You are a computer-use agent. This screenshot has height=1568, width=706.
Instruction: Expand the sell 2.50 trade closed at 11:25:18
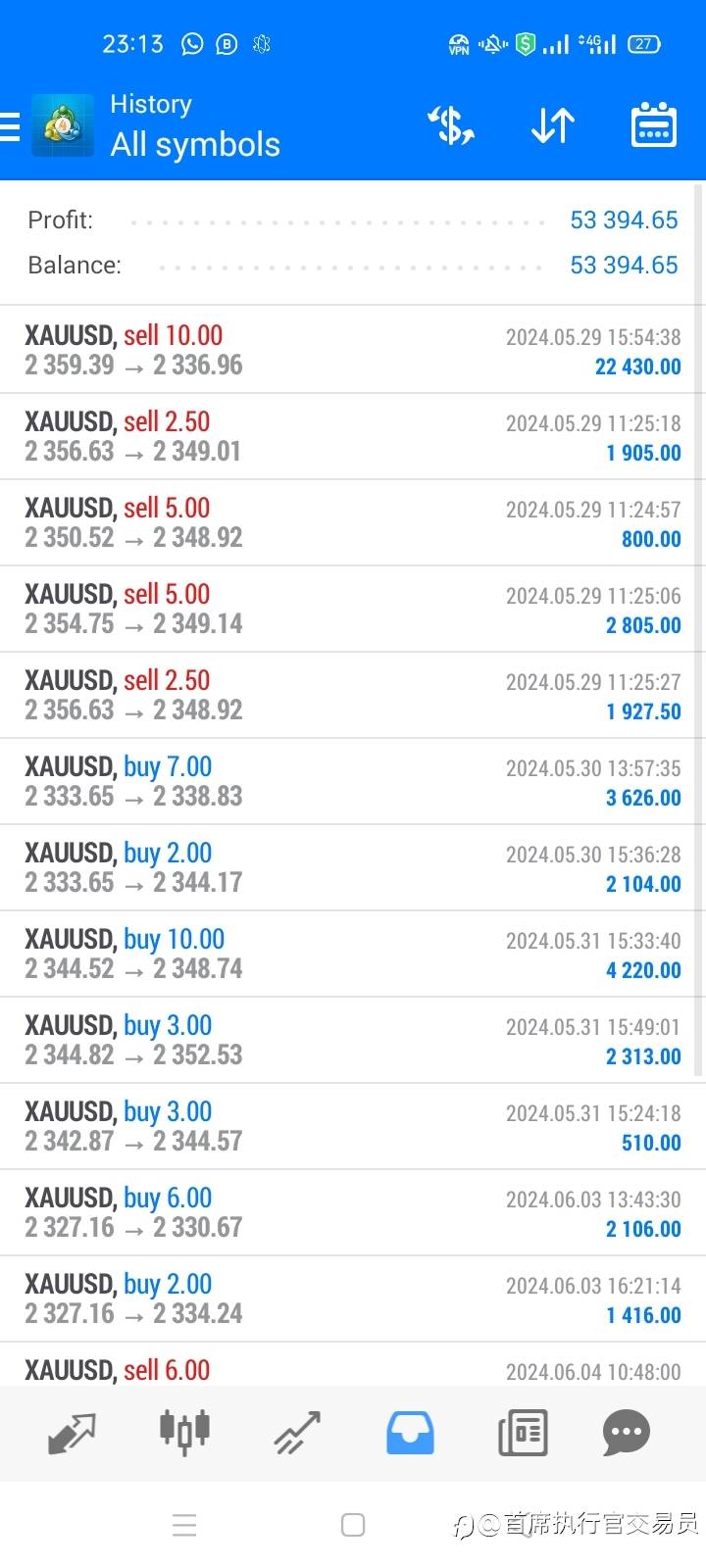pos(353,436)
